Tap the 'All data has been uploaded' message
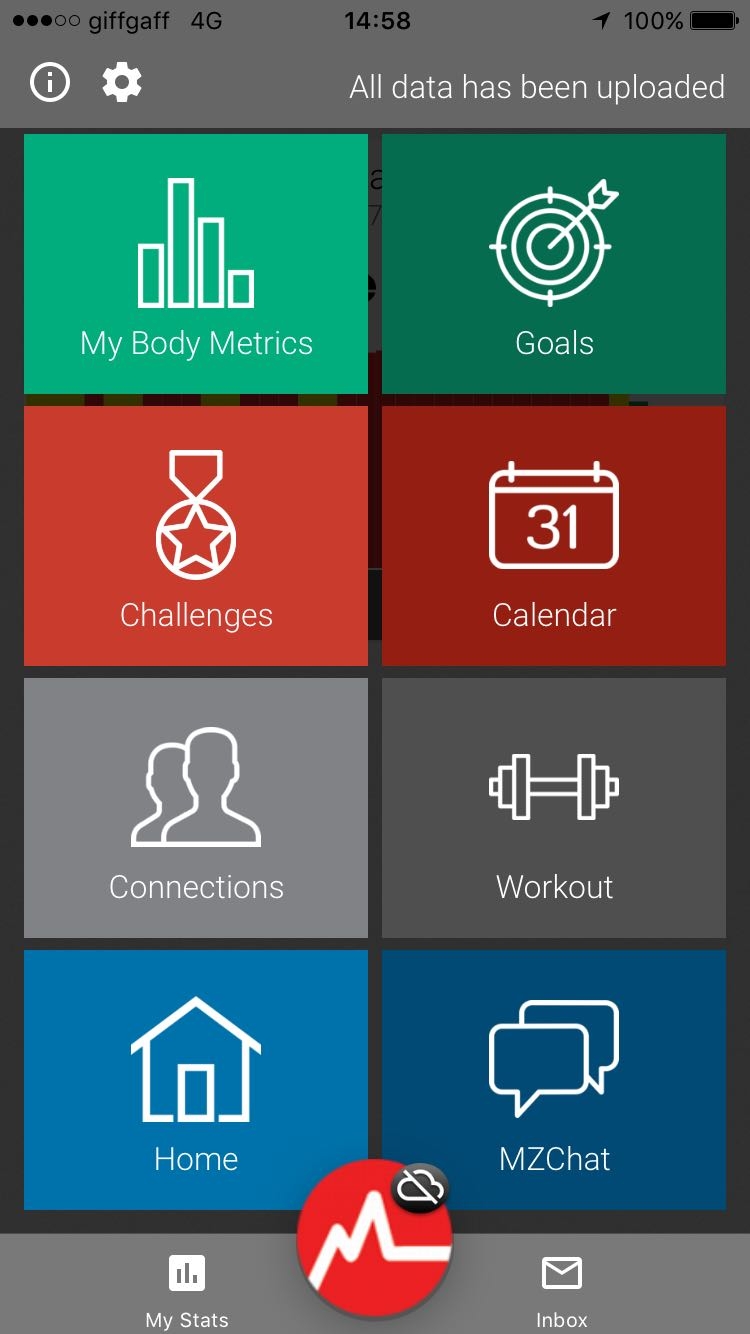 coord(535,88)
